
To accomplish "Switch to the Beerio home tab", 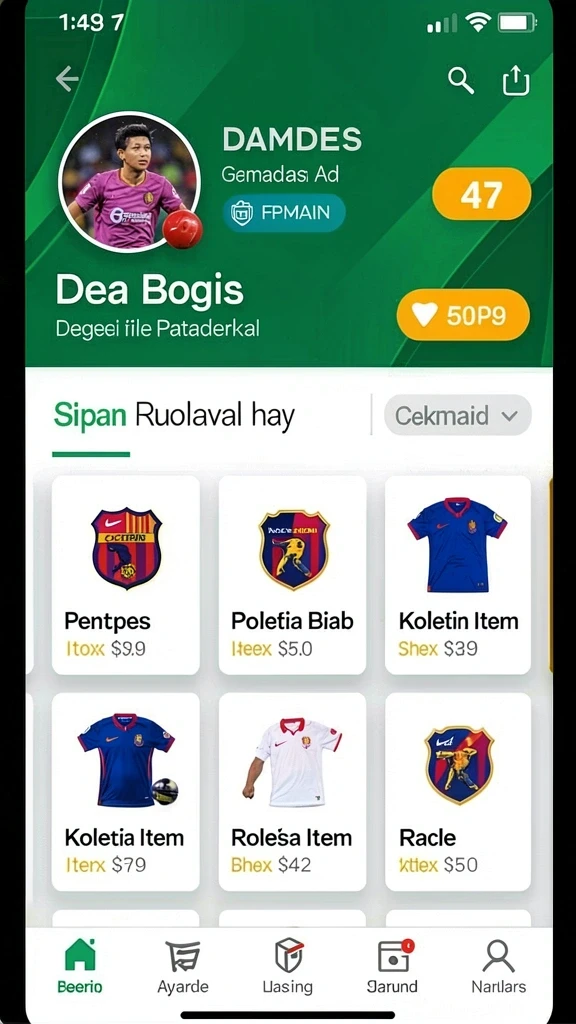I will tap(80, 965).
